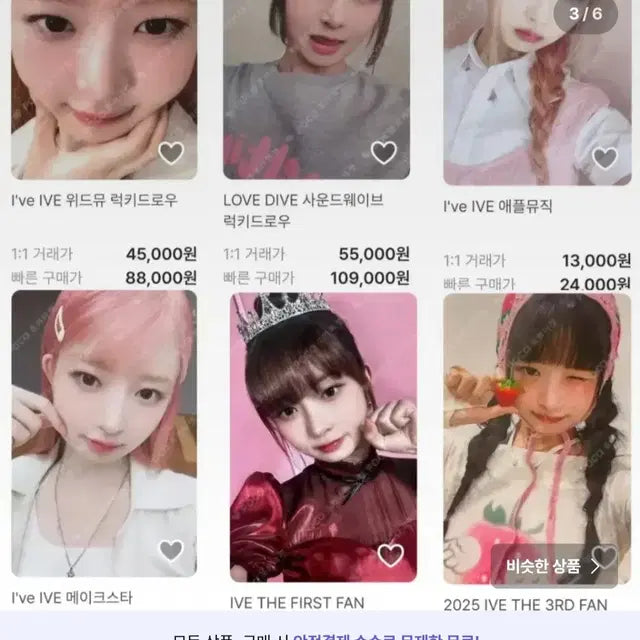
Task: Like the I've IVE 위드뮤 럭키드로우 photocard
Action: coord(172,153)
